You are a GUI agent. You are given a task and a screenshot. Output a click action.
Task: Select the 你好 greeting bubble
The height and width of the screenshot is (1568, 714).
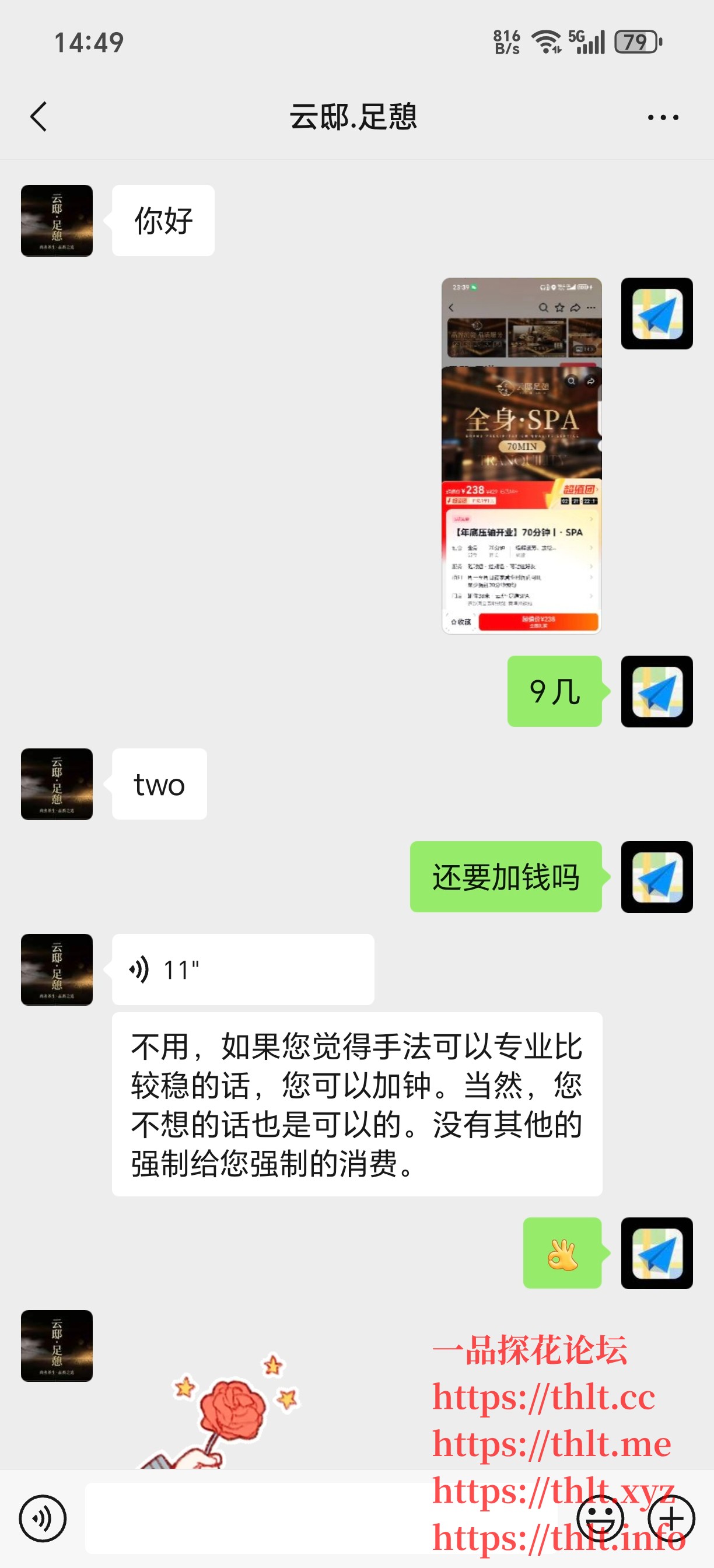click(x=163, y=220)
